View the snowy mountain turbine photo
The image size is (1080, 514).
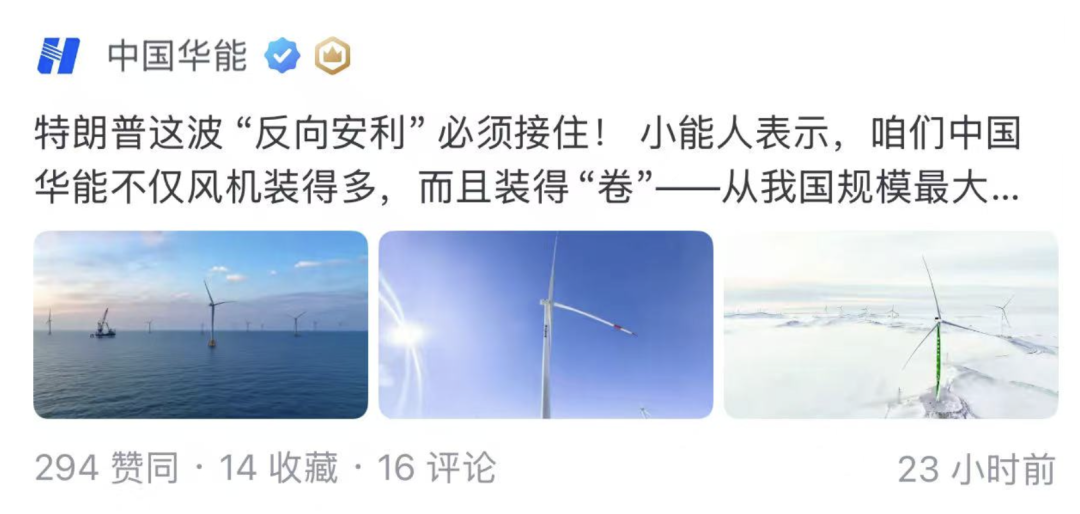point(890,325)
